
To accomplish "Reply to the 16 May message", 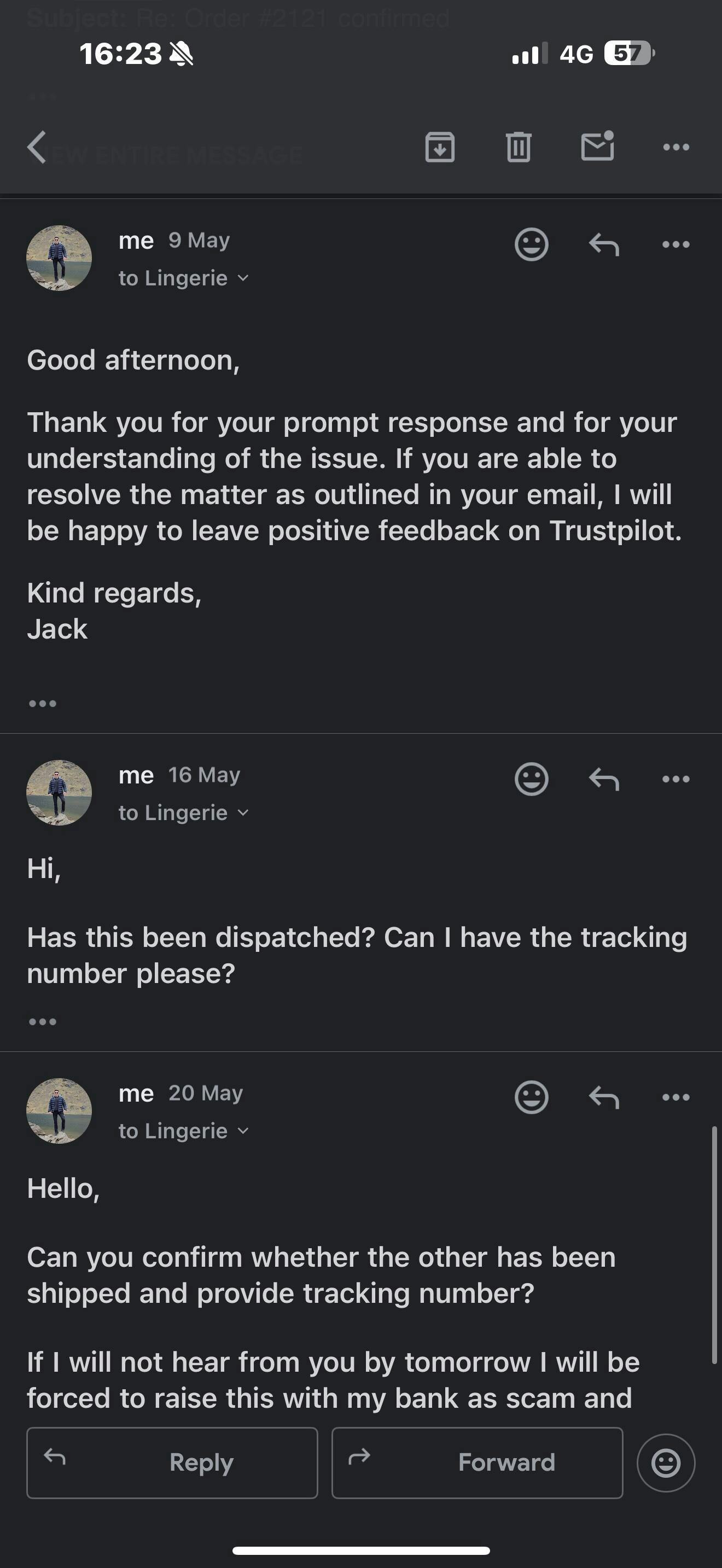I will [604, 779].
